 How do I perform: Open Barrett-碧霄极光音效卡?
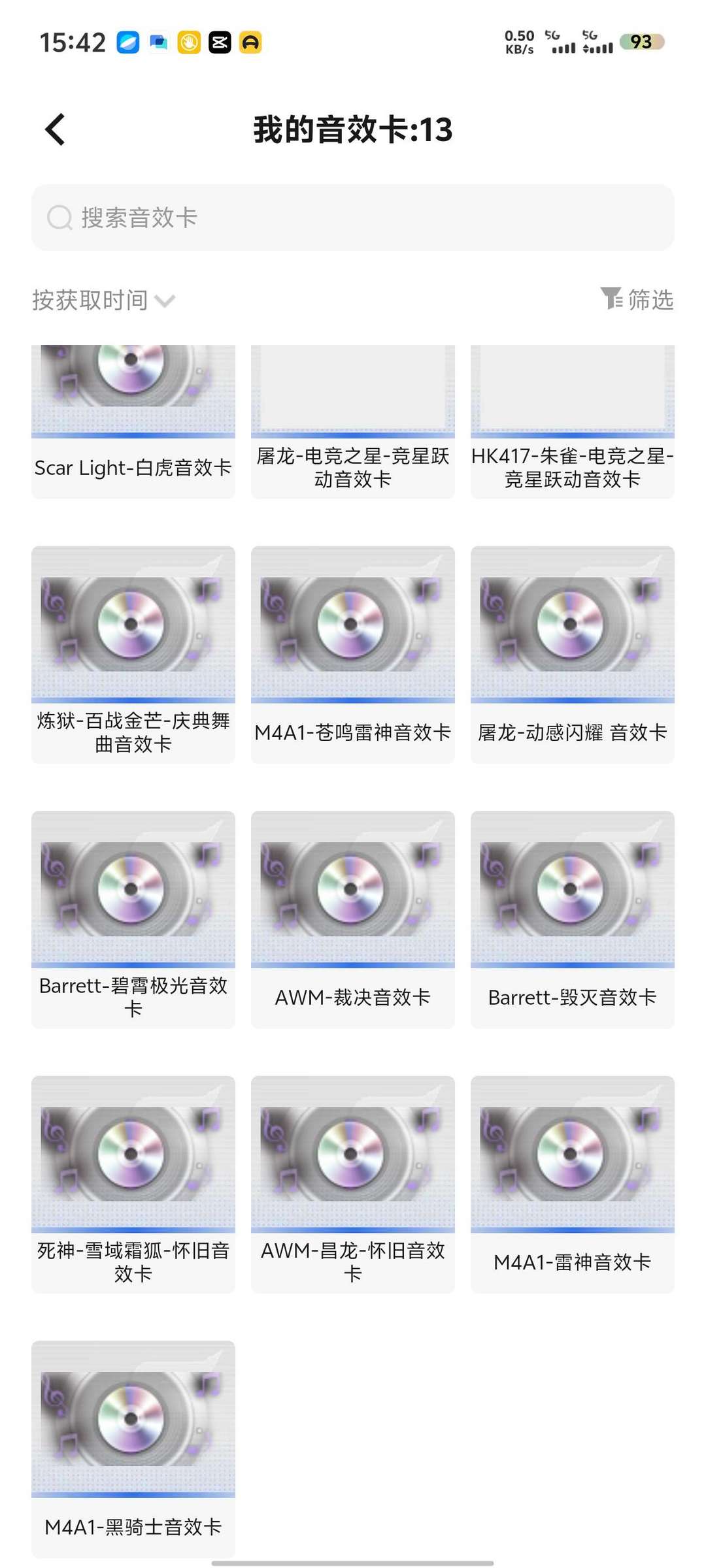pos(133,919)
